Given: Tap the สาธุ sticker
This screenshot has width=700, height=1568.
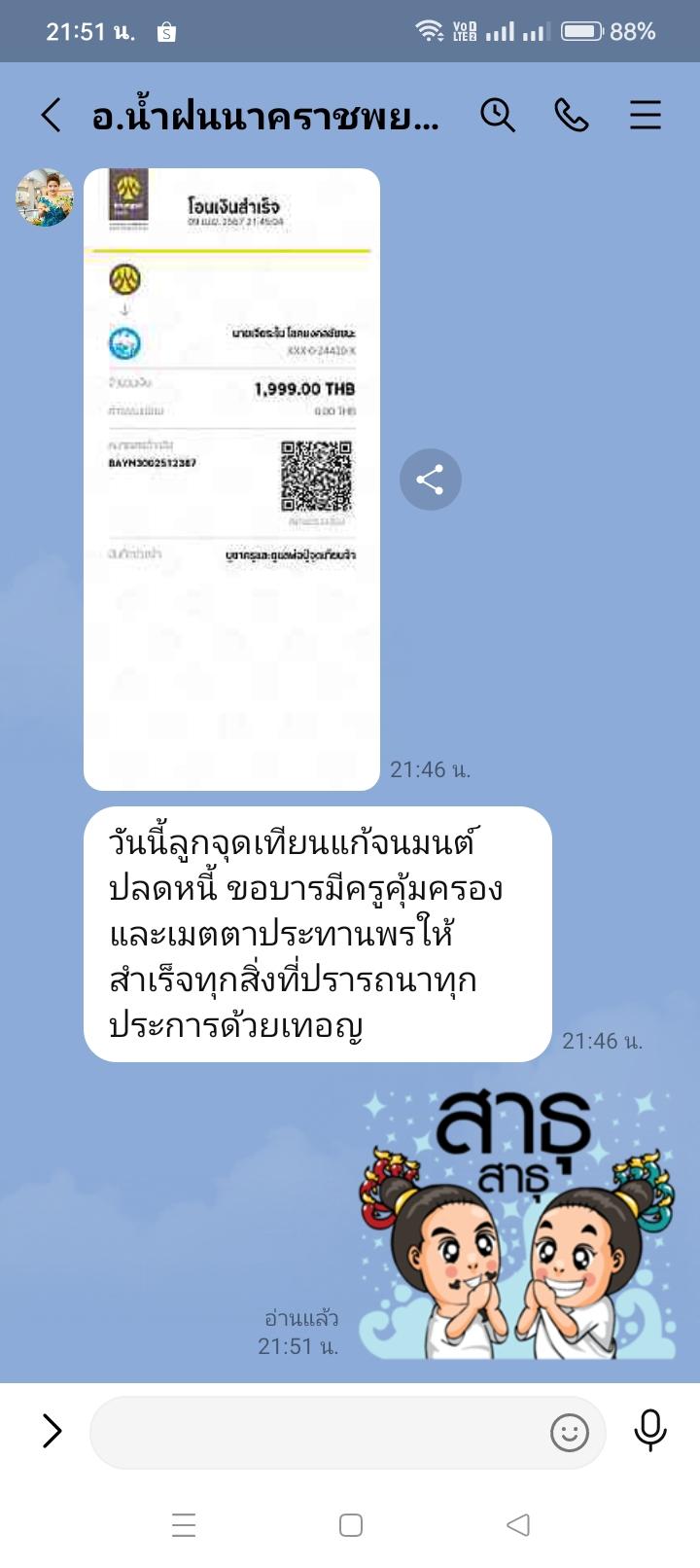Looking at the screenshot, I should pos(518,1224).
